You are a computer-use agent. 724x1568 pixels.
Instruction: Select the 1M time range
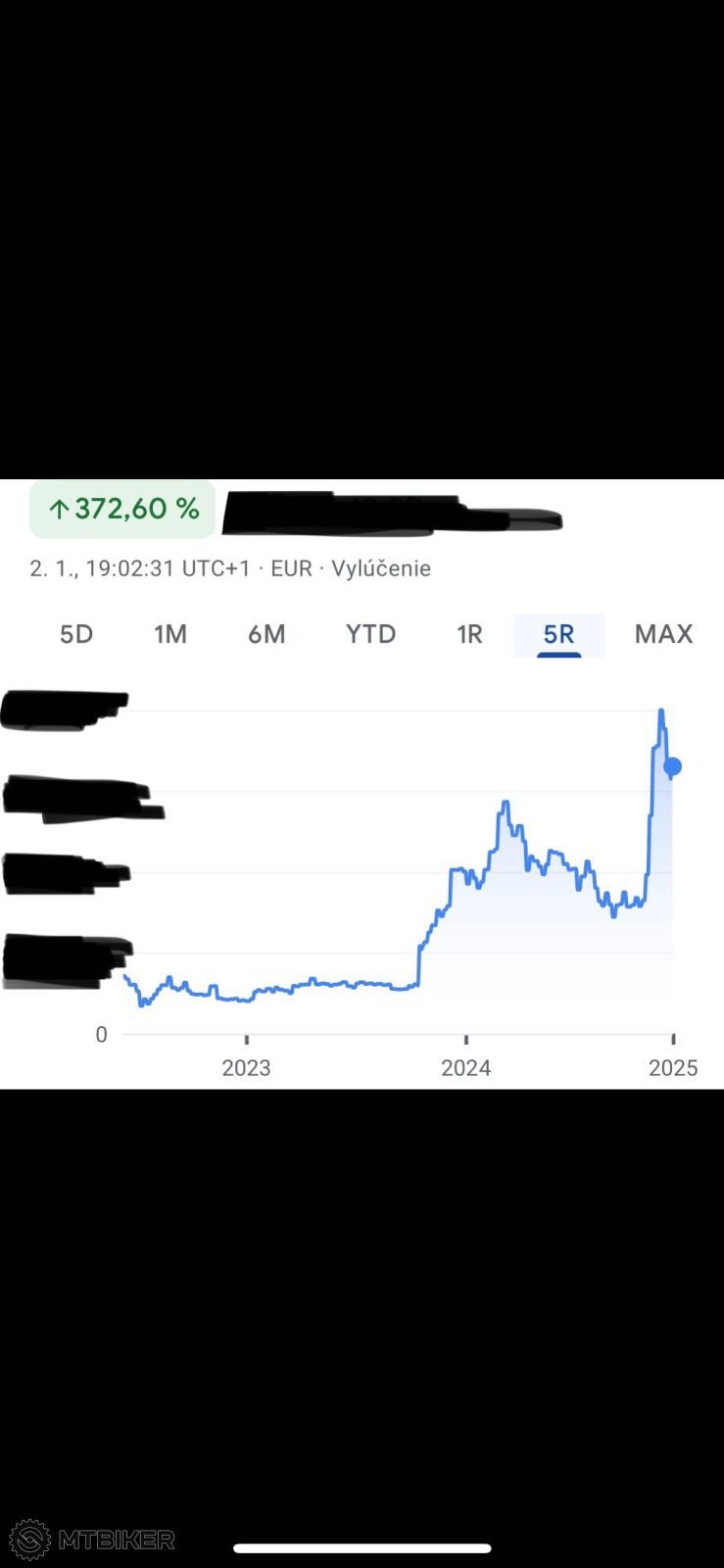(170, 634)
